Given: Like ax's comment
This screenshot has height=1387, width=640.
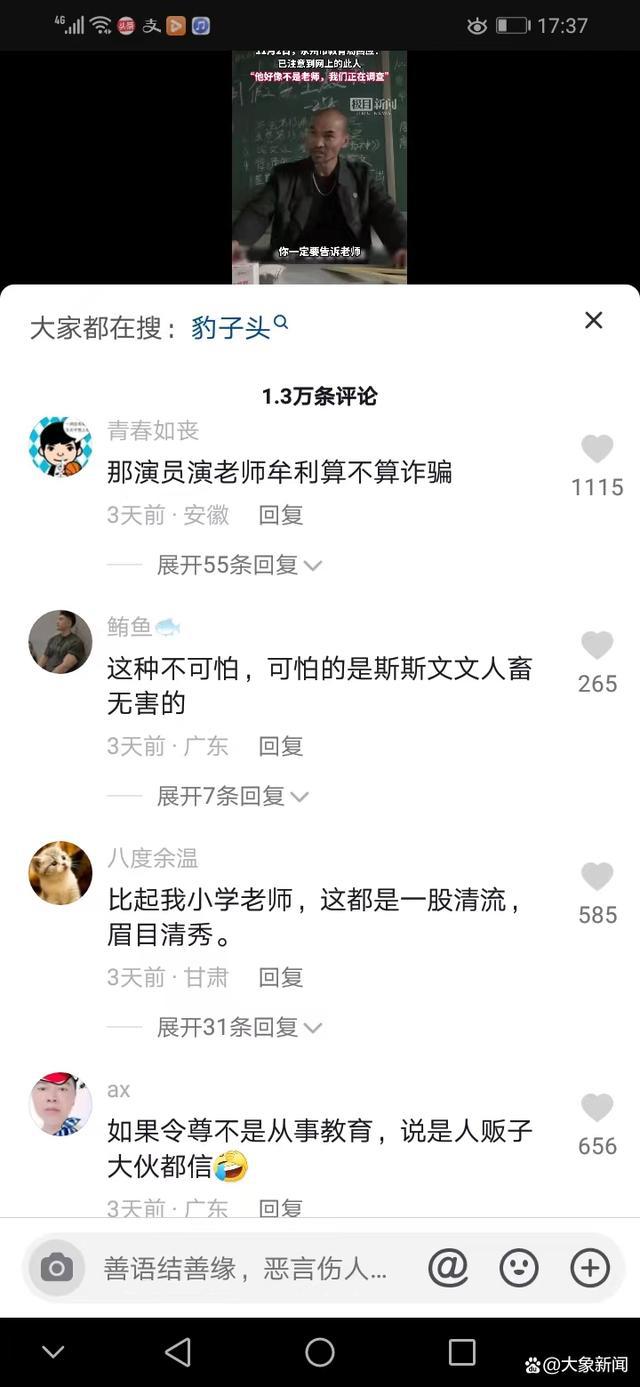Looking at the screenshot, I should 597,1108.
